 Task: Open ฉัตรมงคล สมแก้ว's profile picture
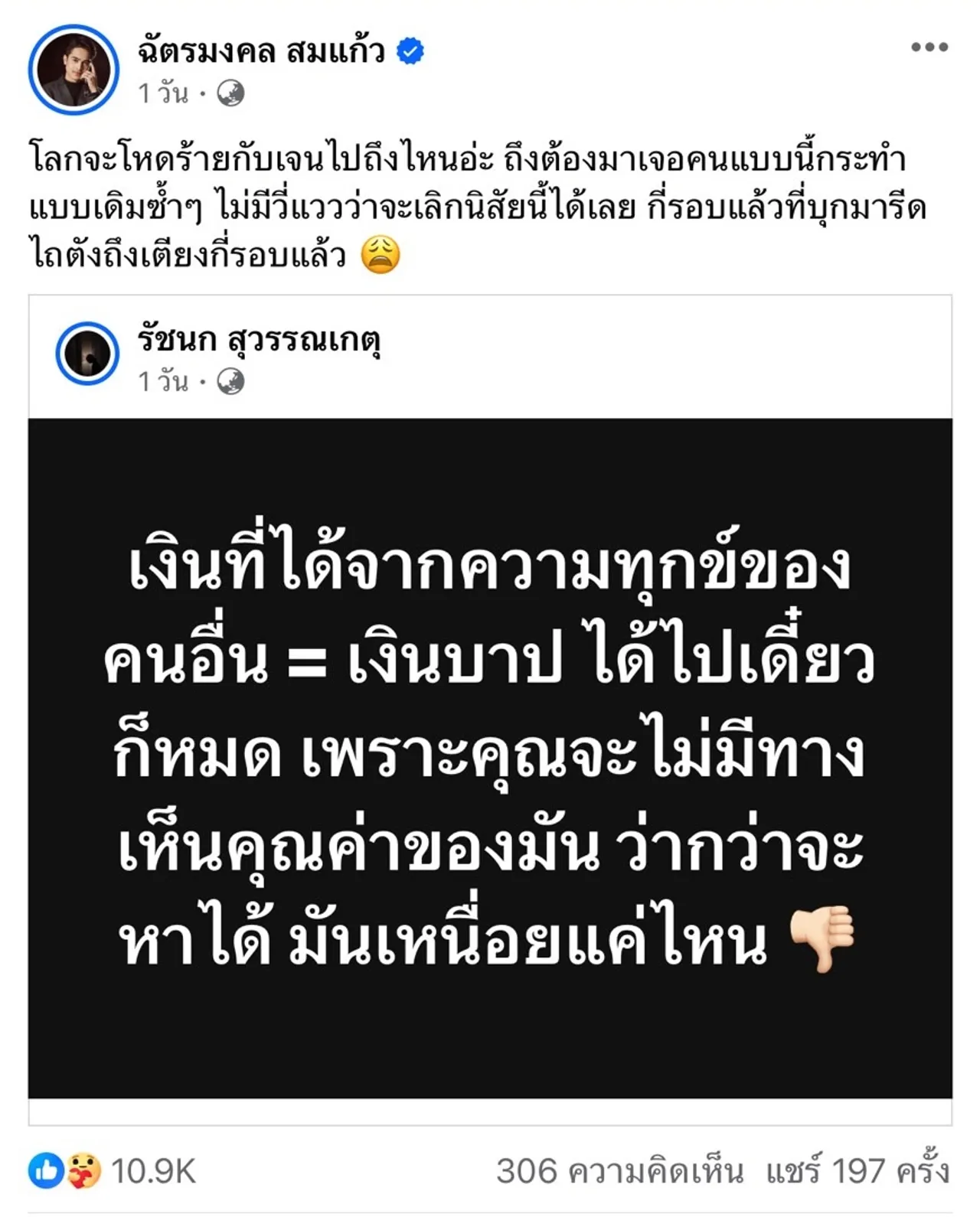coord(73,70)
